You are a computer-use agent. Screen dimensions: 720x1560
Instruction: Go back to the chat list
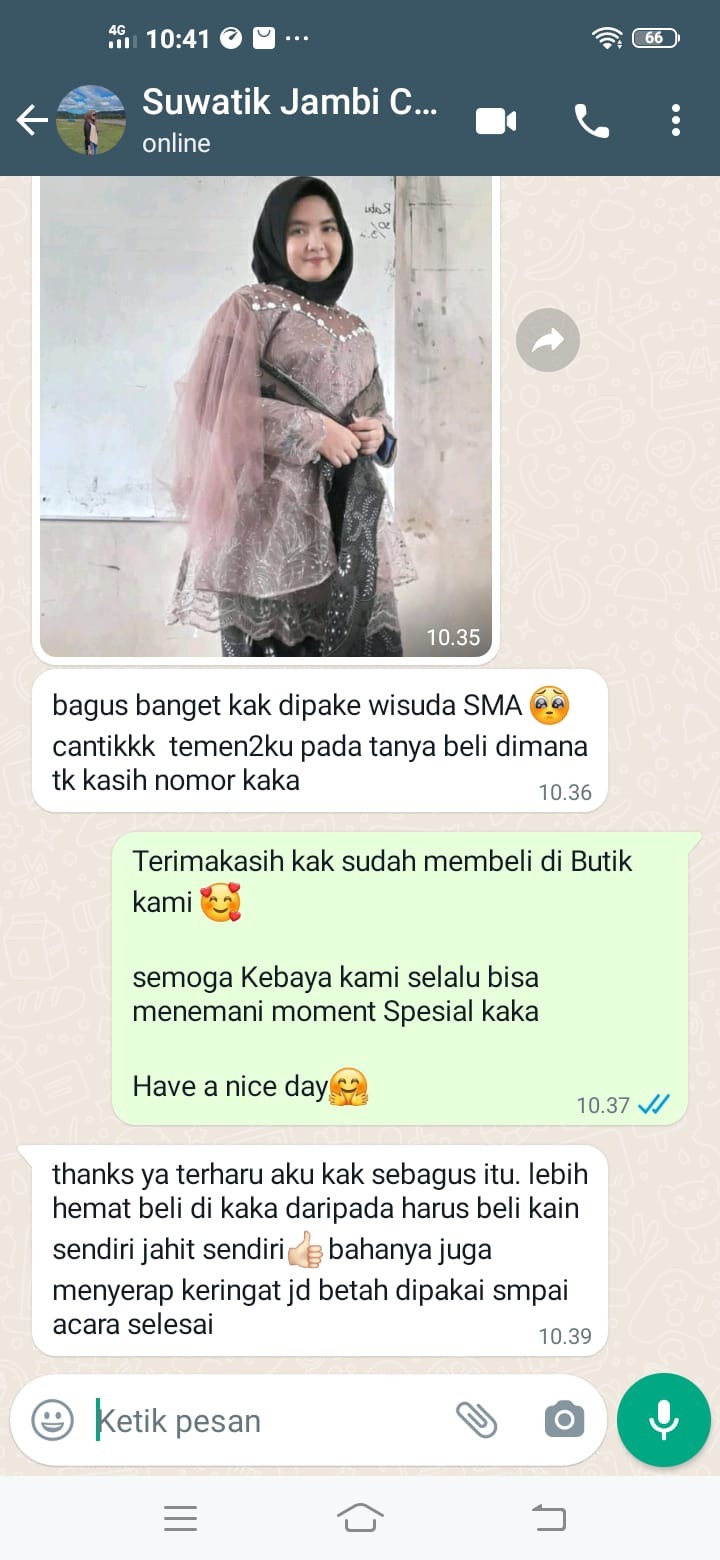[x=31, y=121]
